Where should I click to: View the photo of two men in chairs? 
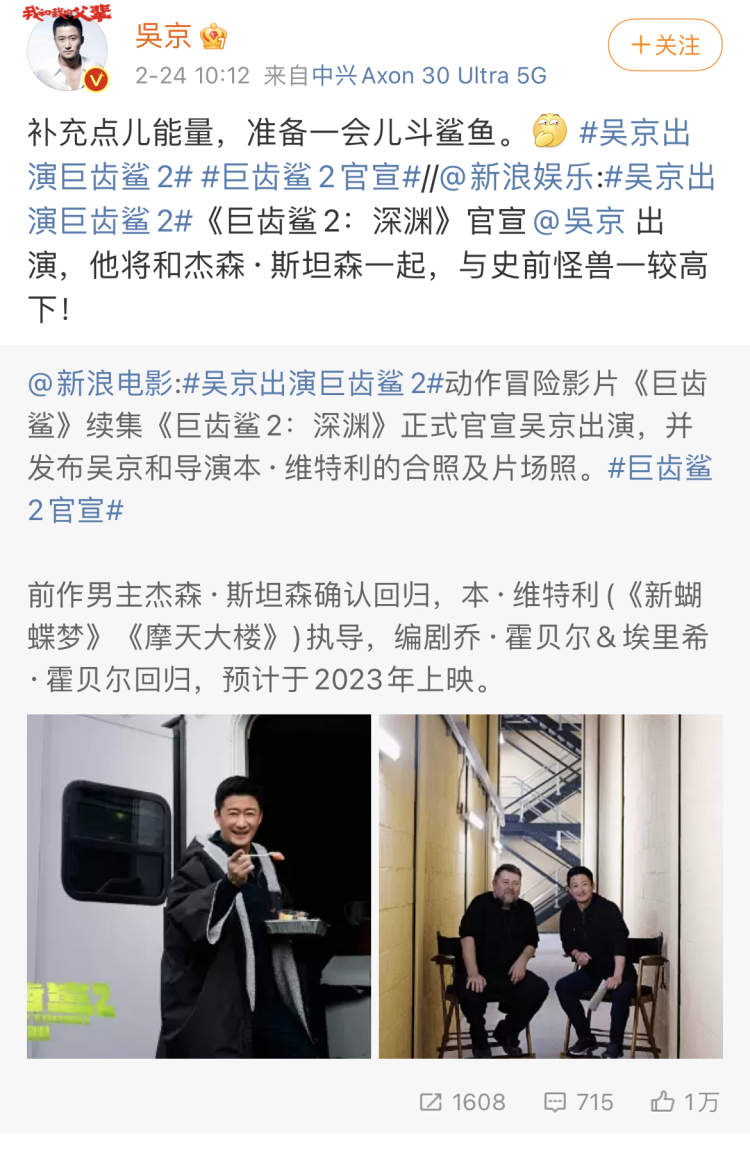click(550, 886)
